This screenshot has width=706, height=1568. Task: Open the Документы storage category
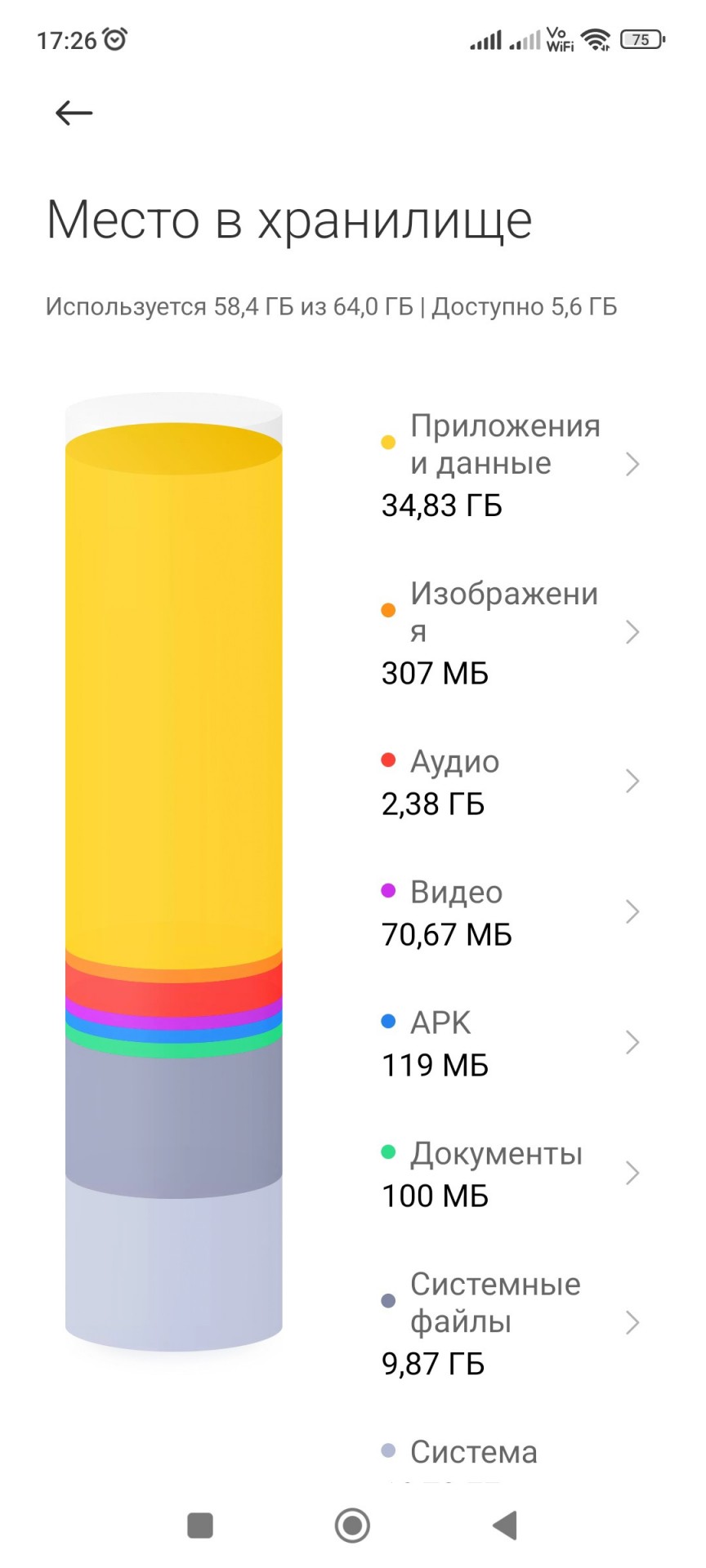tap(507, 1174)
